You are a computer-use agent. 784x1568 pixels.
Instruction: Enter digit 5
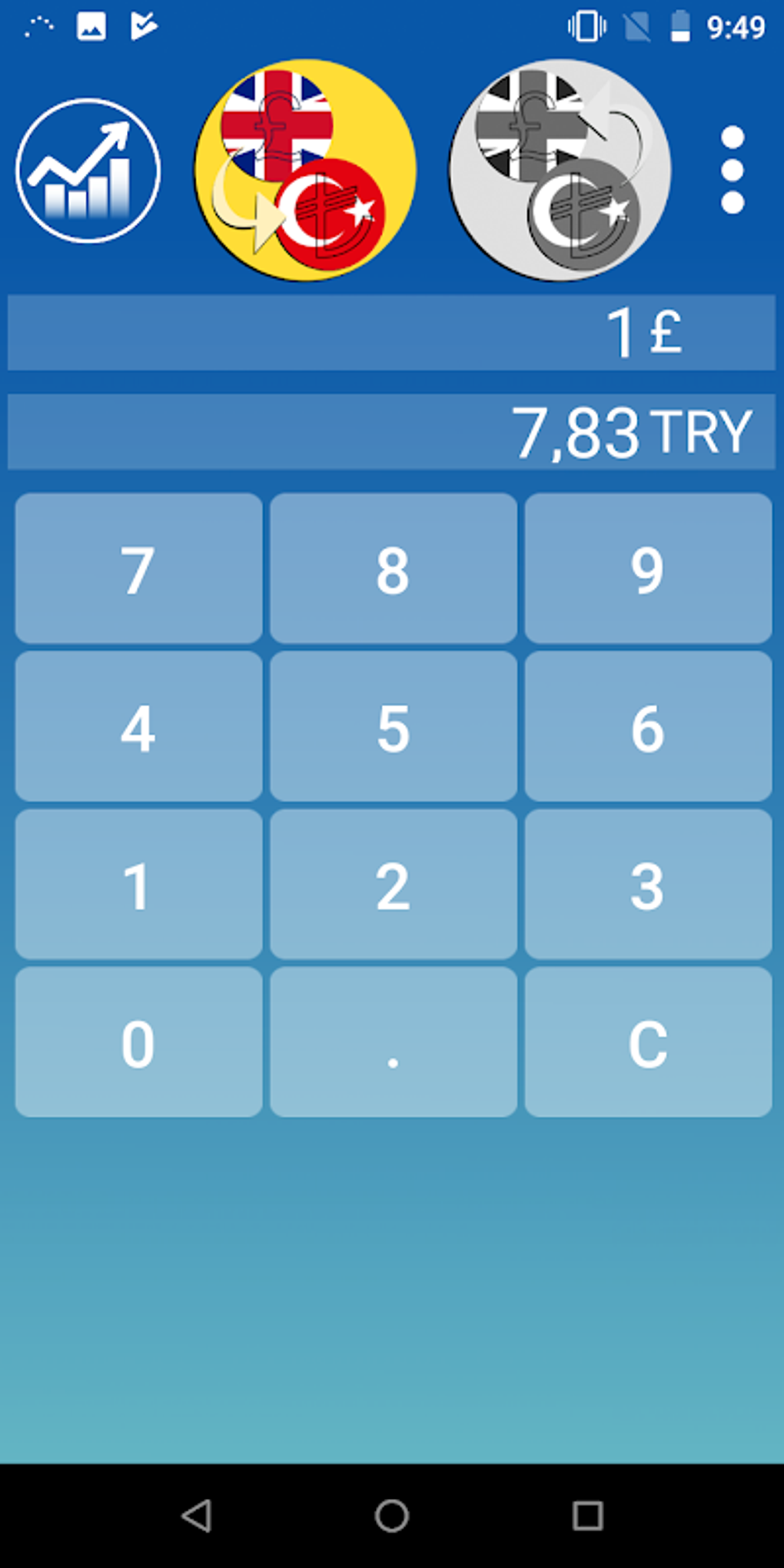(x=393, y=727)
